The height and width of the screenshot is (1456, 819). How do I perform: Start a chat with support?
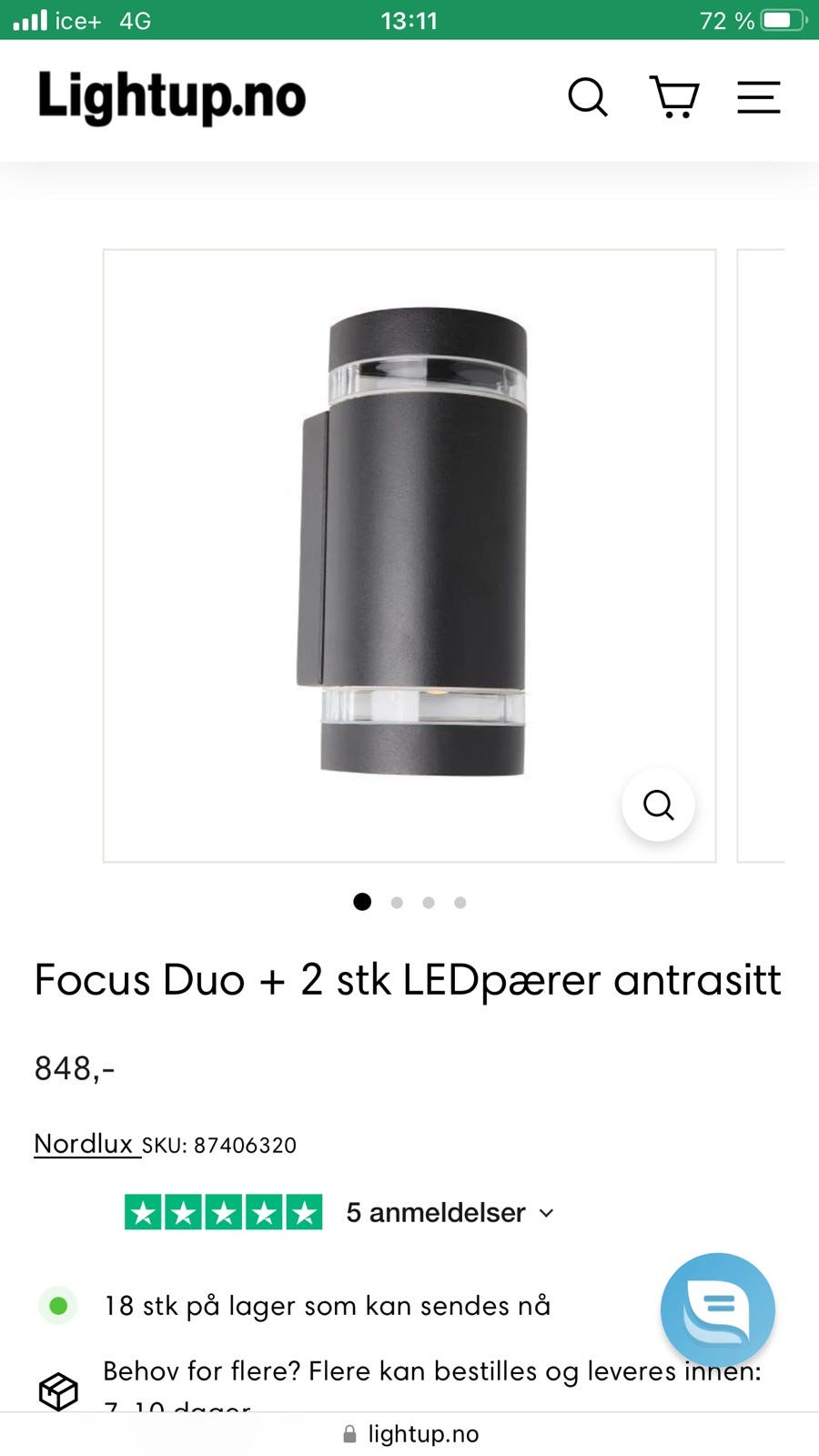point(717,1309)
